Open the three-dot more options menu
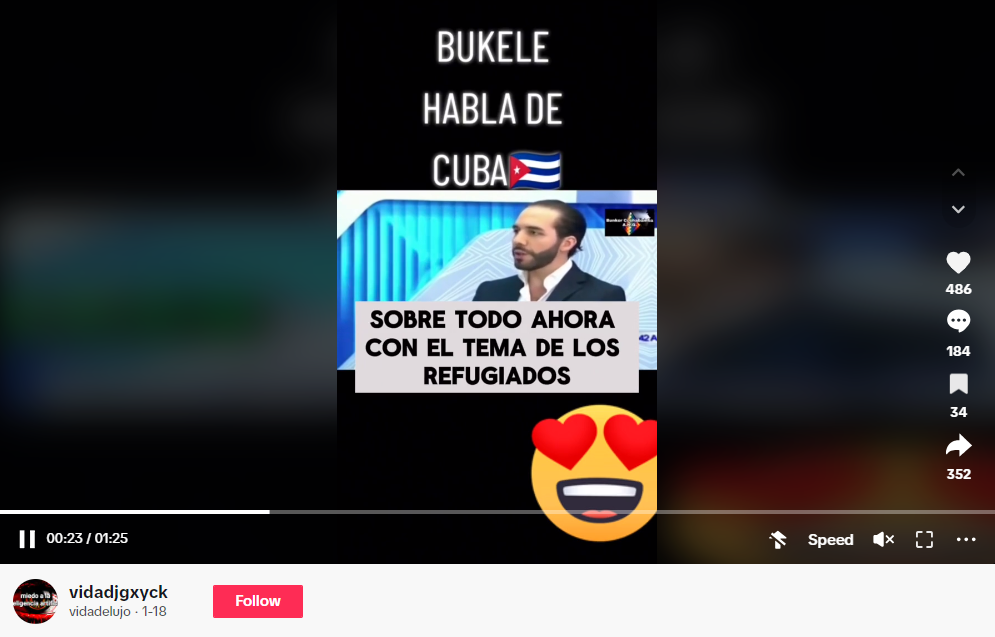Screen dimensions: 995x637 965,539
